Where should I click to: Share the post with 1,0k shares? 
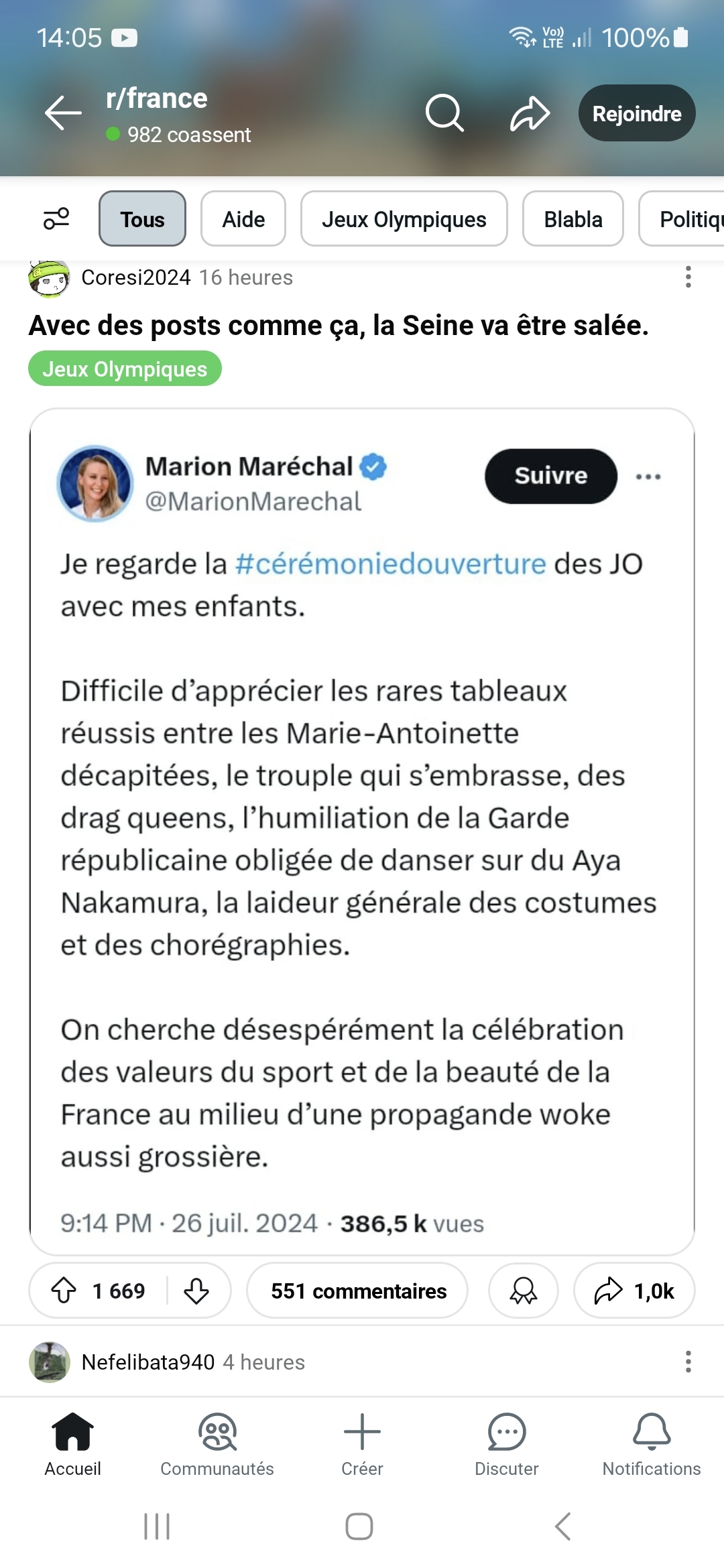[x=634, y=1291]
